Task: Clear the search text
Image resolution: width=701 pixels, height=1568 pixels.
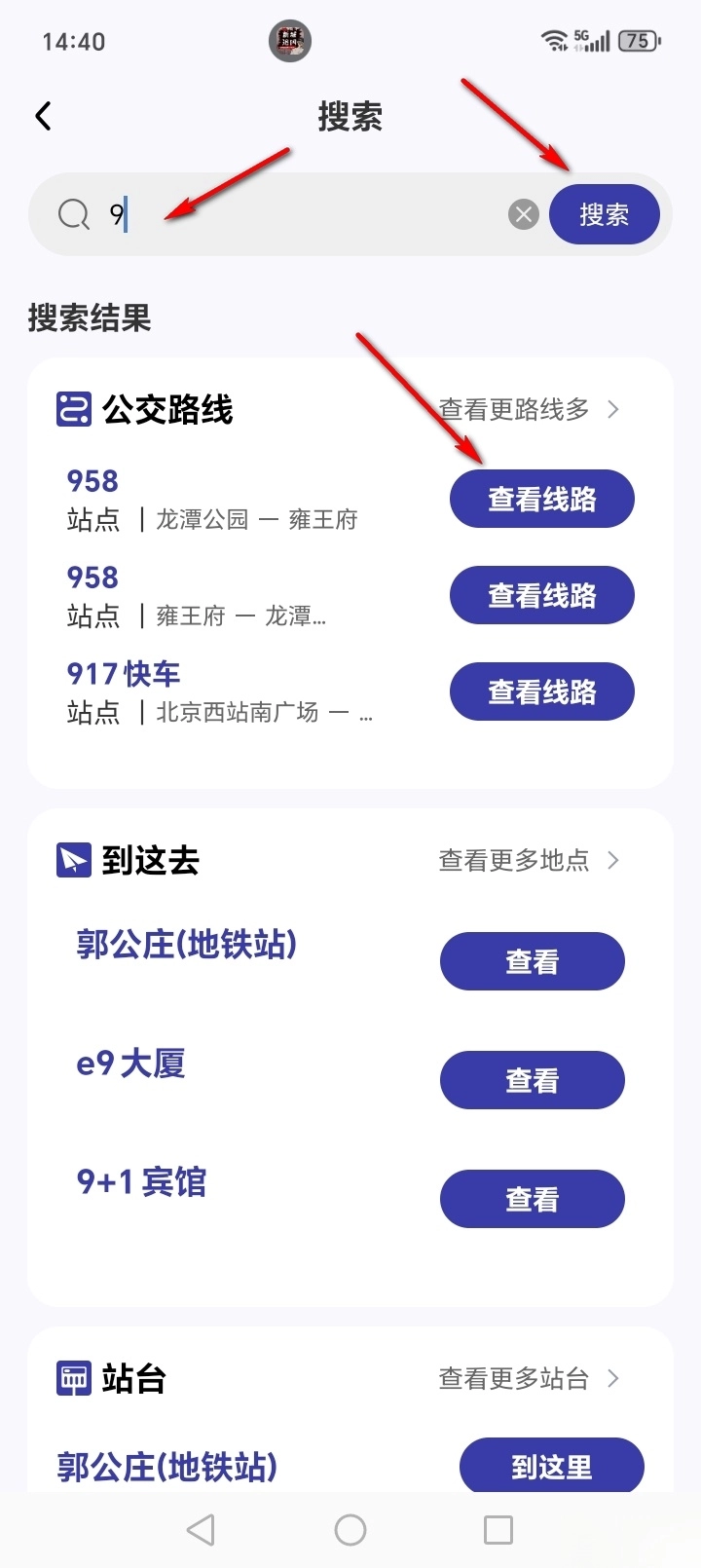Action: (524, 214)
